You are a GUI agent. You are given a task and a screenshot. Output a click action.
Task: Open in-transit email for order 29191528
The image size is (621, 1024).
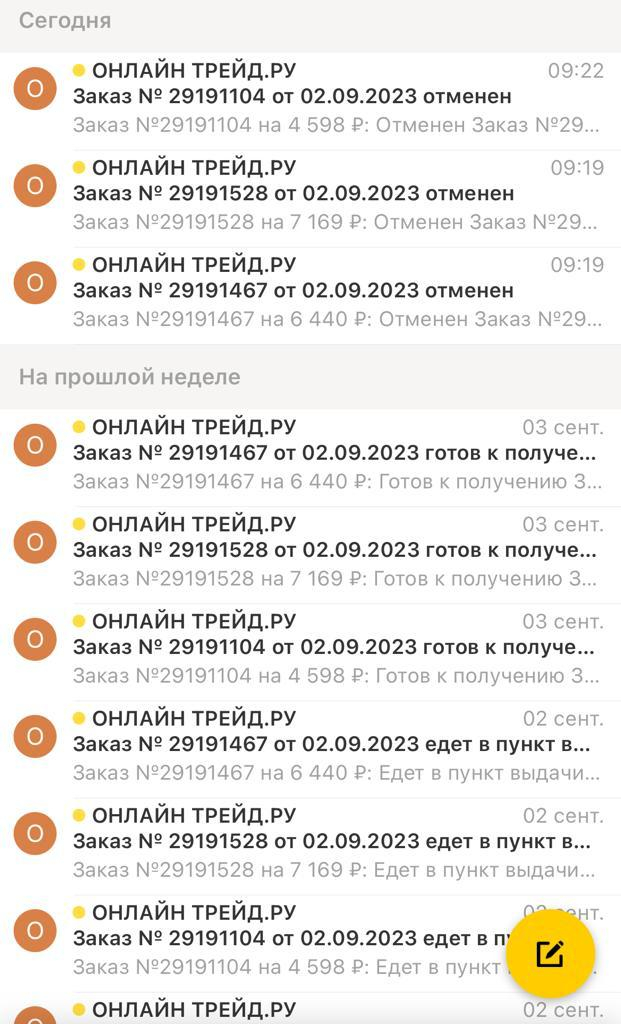click(310, 843)
